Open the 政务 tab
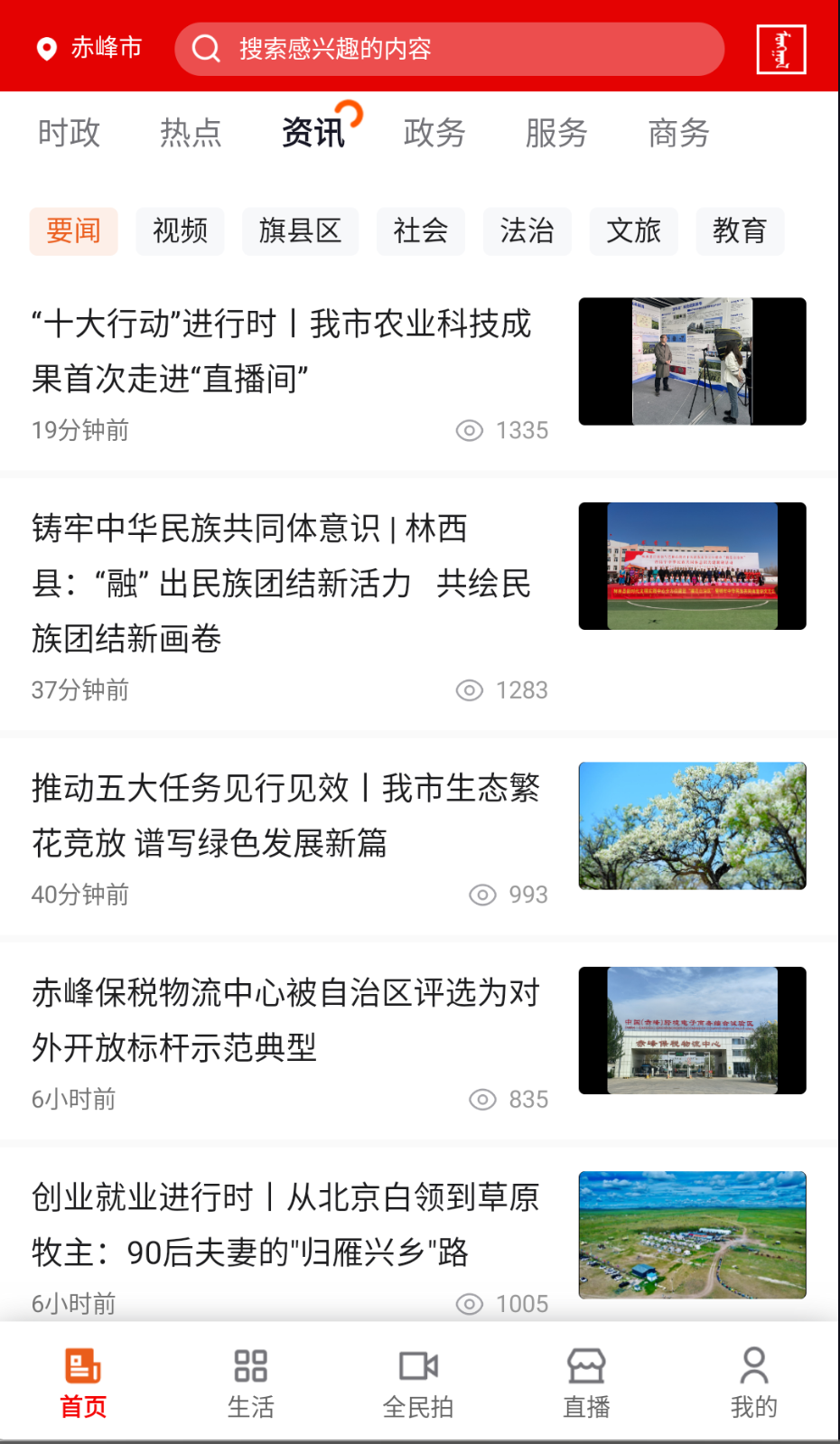 [x=434, y=133]
